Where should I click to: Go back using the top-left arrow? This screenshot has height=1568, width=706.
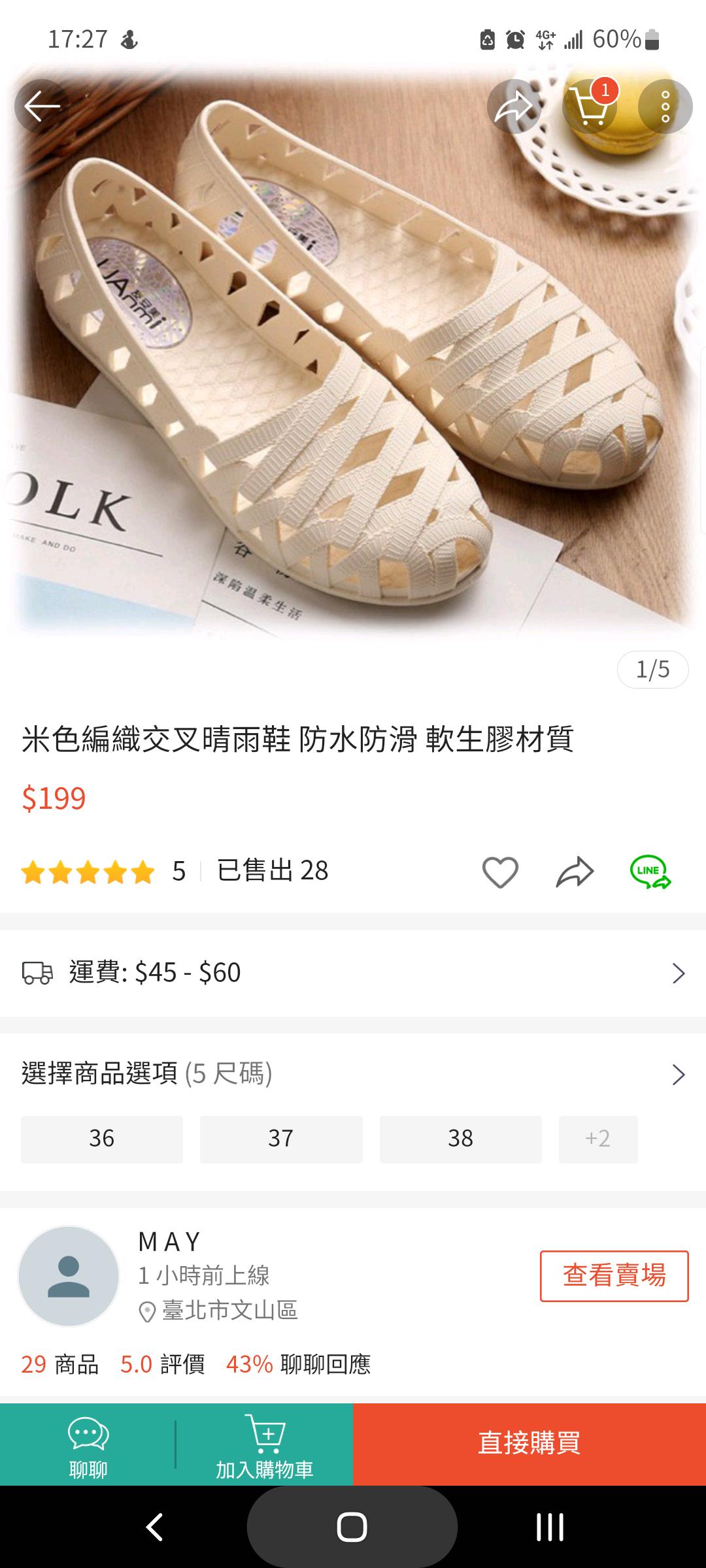pyautogui.click(x=42, y=106)
